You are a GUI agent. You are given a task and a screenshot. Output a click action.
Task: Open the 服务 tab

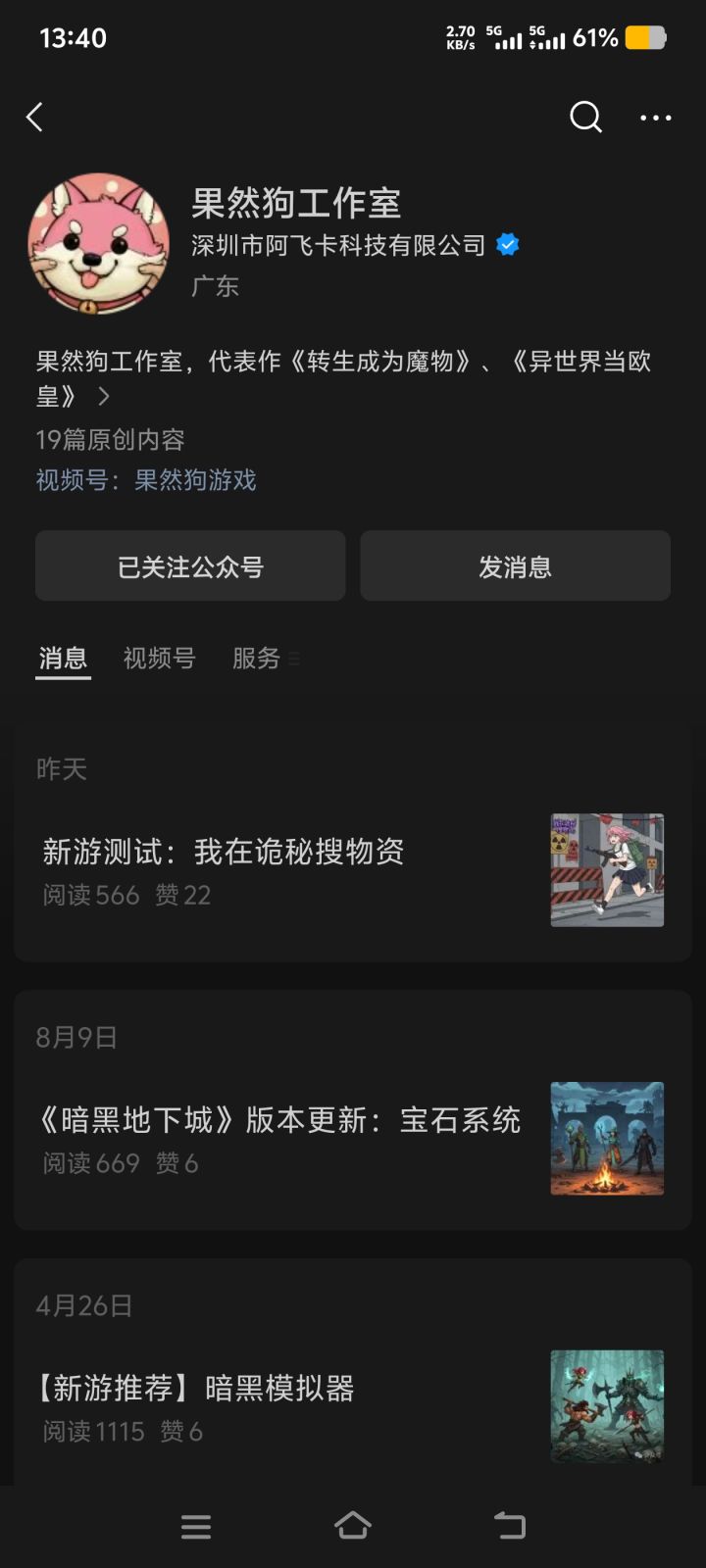[256, 658]
